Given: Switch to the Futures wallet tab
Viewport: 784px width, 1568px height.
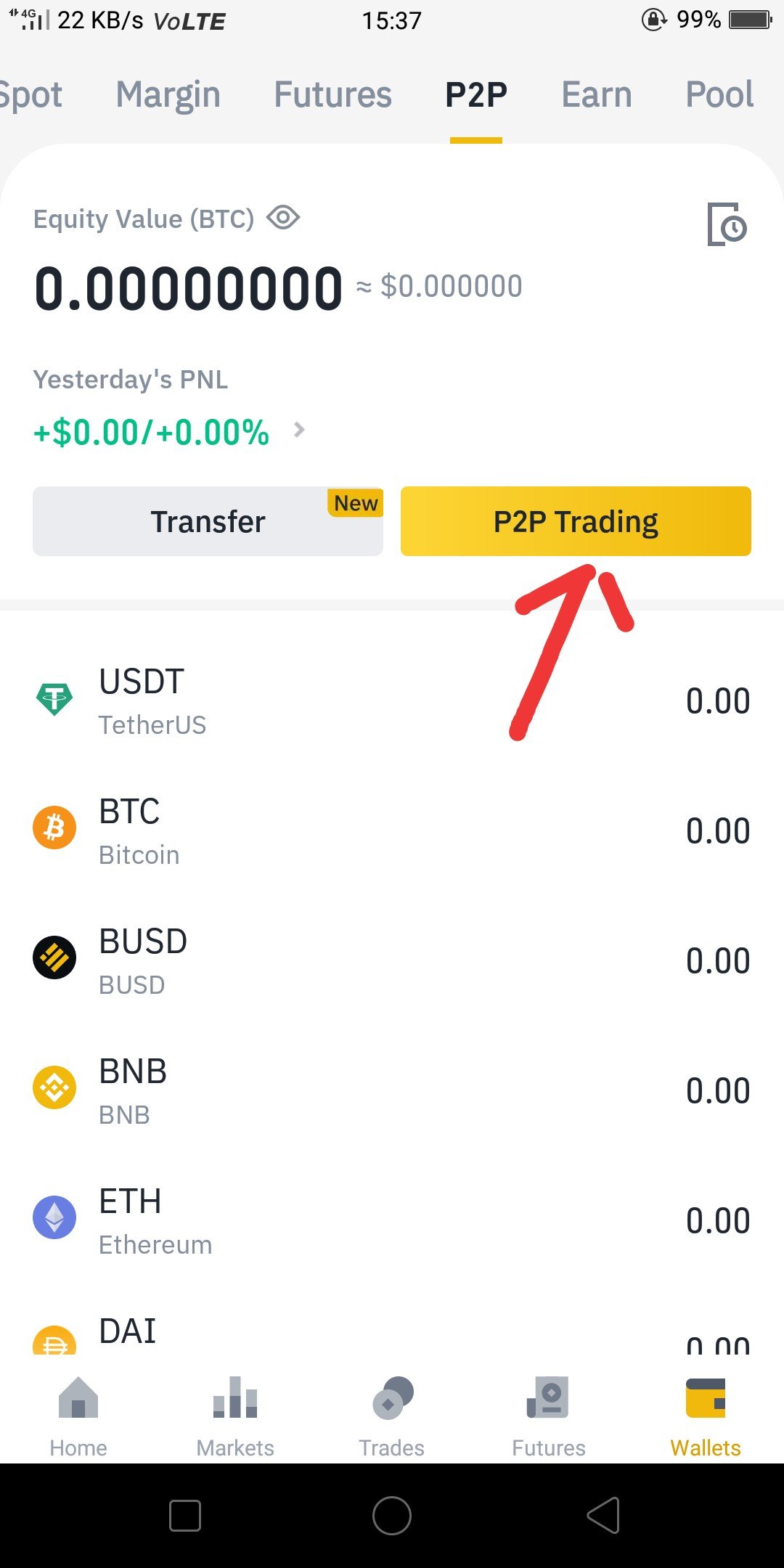Looking at the screenshot, I should coord(332,94).
